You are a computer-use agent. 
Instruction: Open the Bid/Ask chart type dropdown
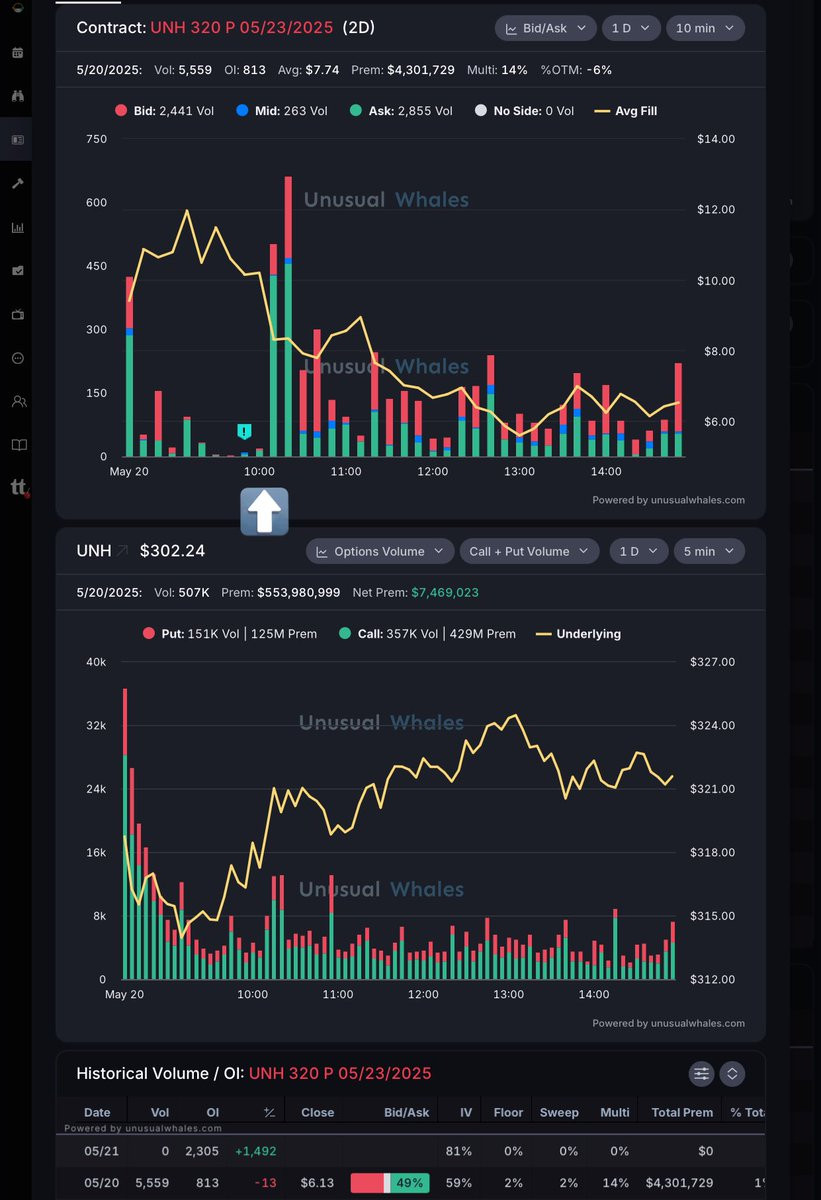click(546, 28)
